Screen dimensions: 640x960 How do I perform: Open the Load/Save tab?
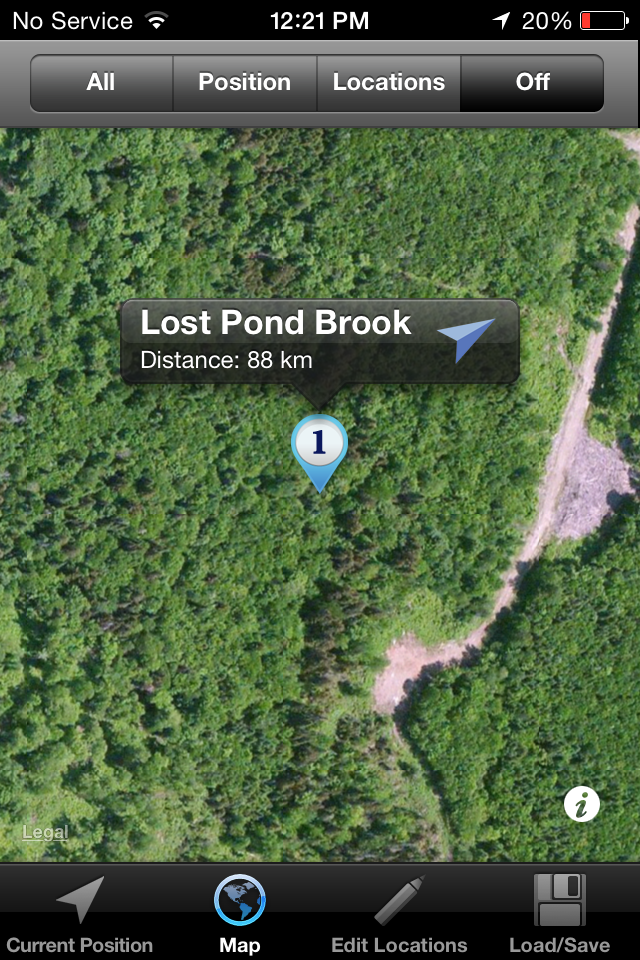point(559,914)
